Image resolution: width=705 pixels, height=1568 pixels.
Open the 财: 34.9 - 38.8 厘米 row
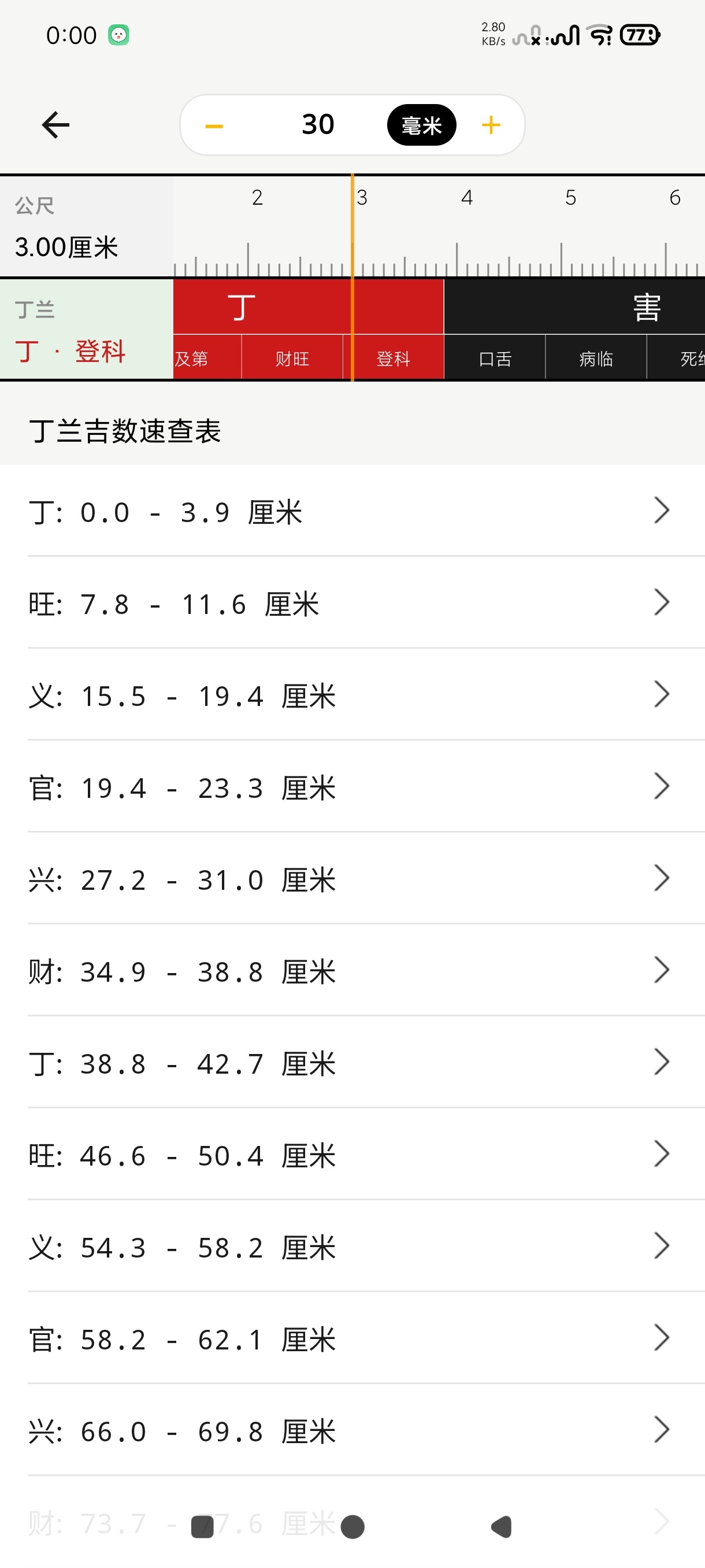tap(353, 971)
